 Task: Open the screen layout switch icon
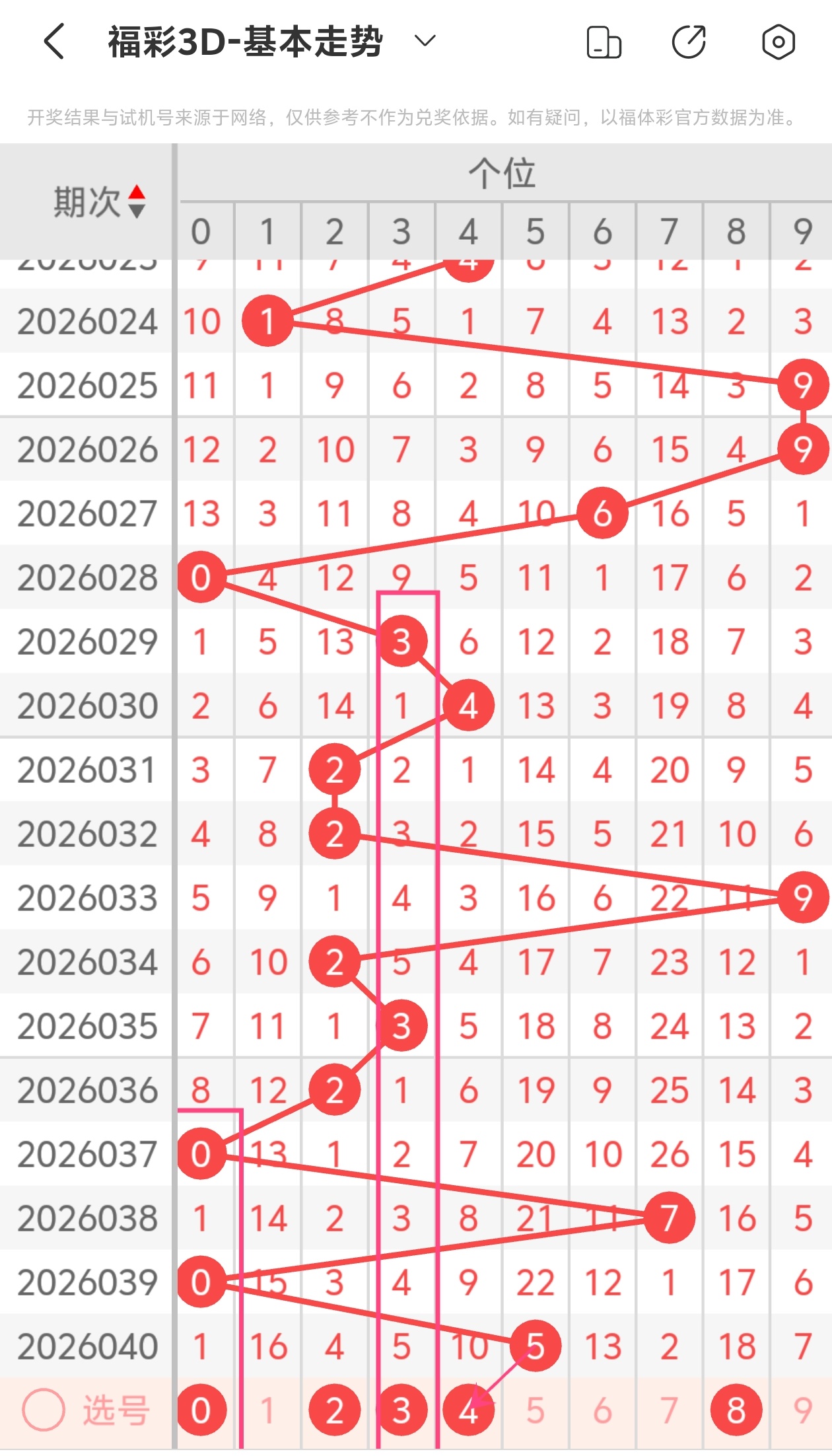click(x=604, y=42)
